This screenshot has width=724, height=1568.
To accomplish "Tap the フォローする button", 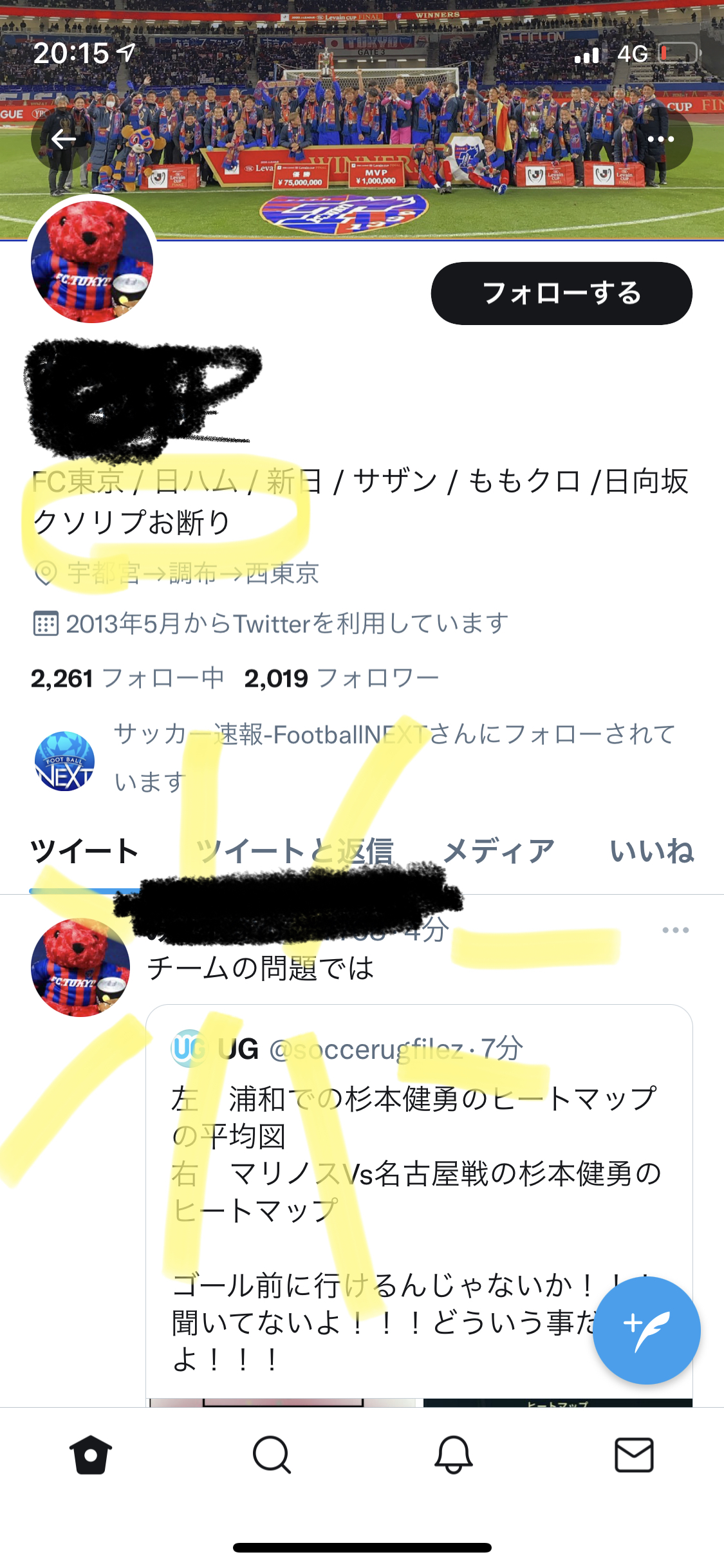I will 561,294.
